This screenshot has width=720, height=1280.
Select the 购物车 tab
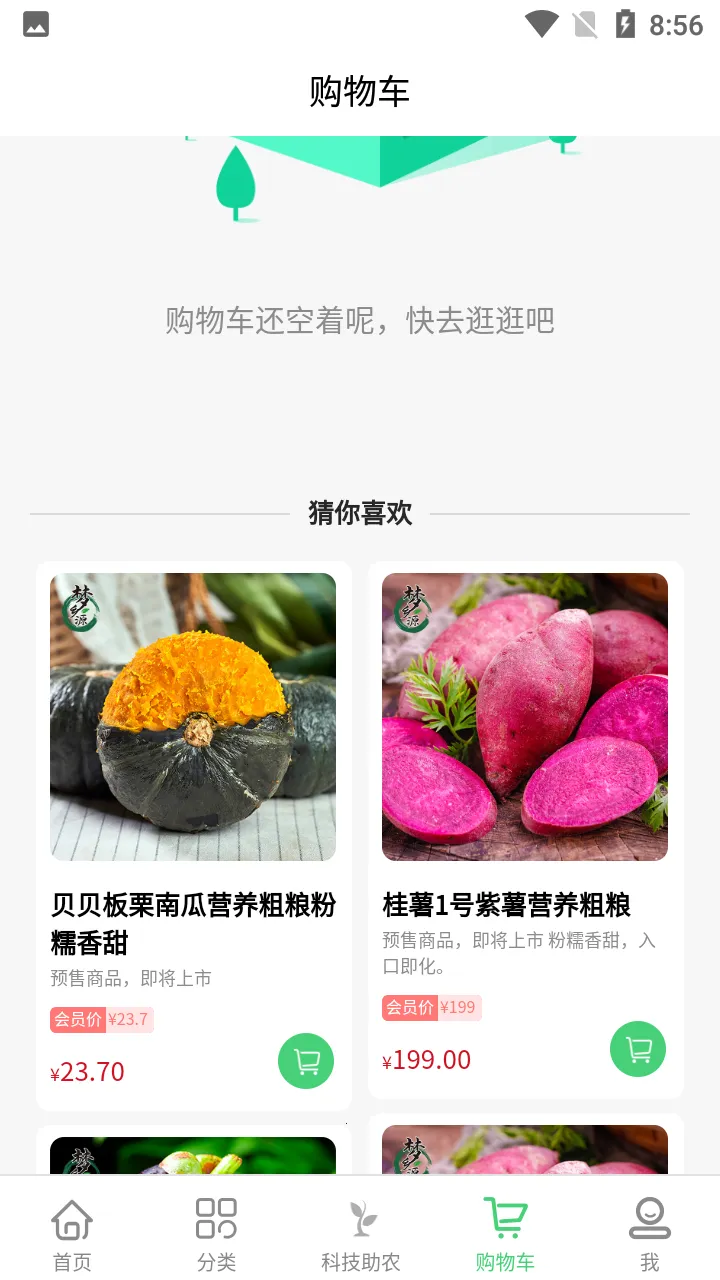pos(504,1234)
